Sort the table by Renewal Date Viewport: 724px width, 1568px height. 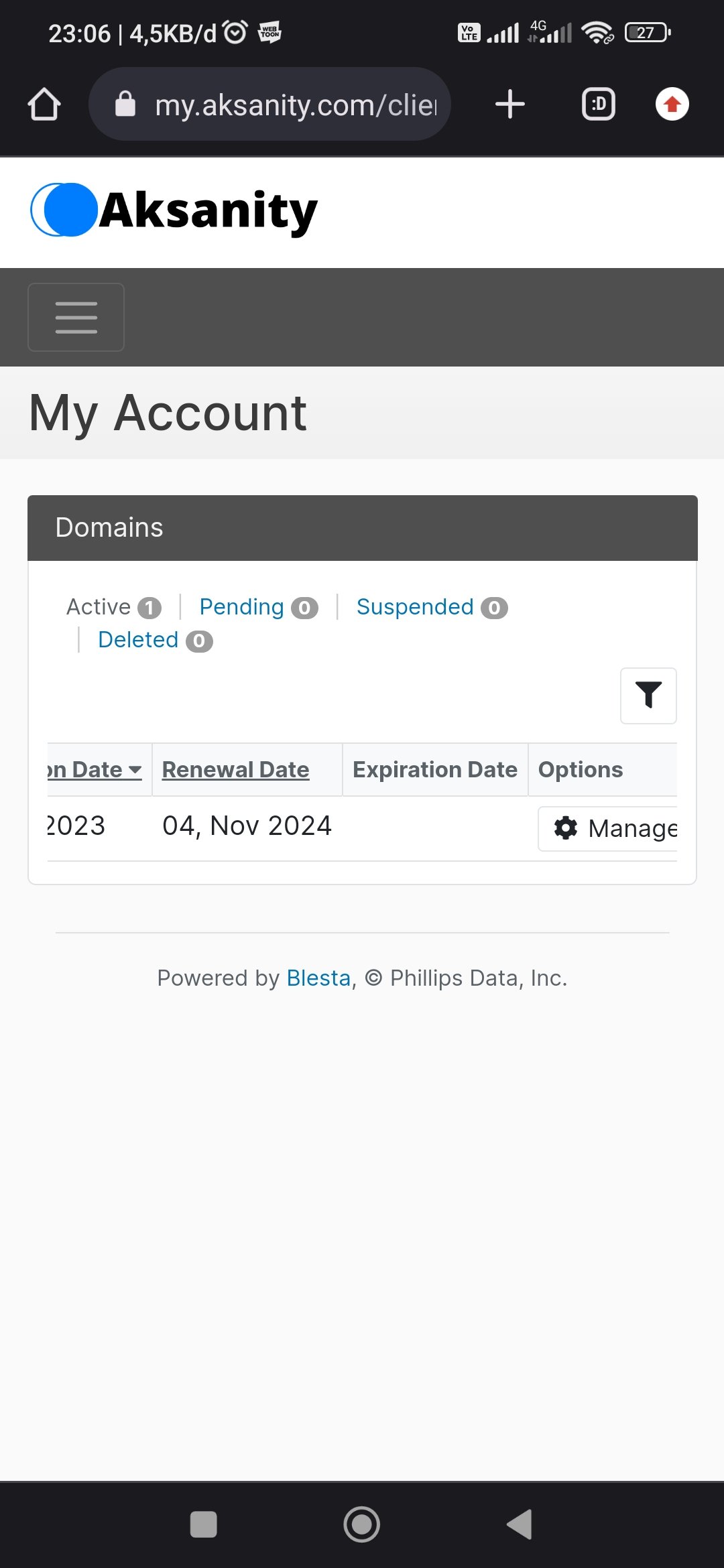[x=235, y=769]
